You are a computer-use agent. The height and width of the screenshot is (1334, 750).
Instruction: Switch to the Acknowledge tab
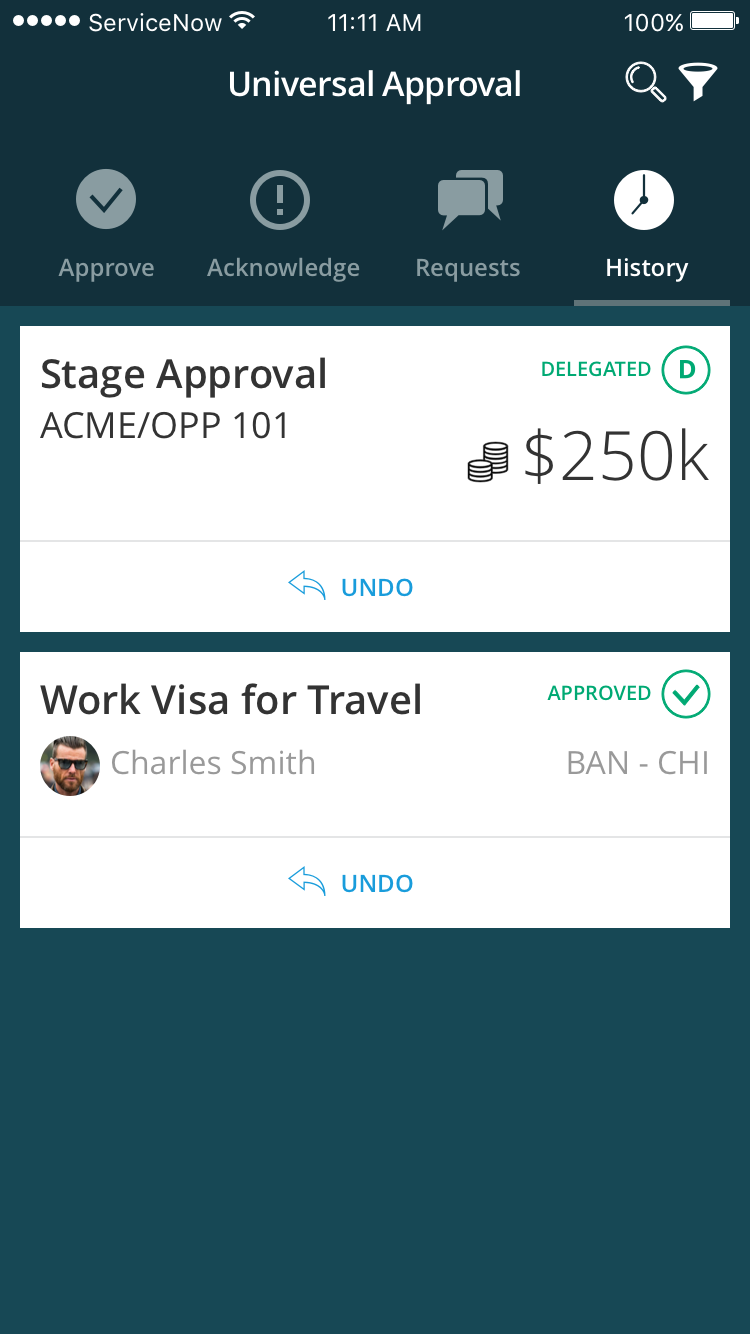282,225
